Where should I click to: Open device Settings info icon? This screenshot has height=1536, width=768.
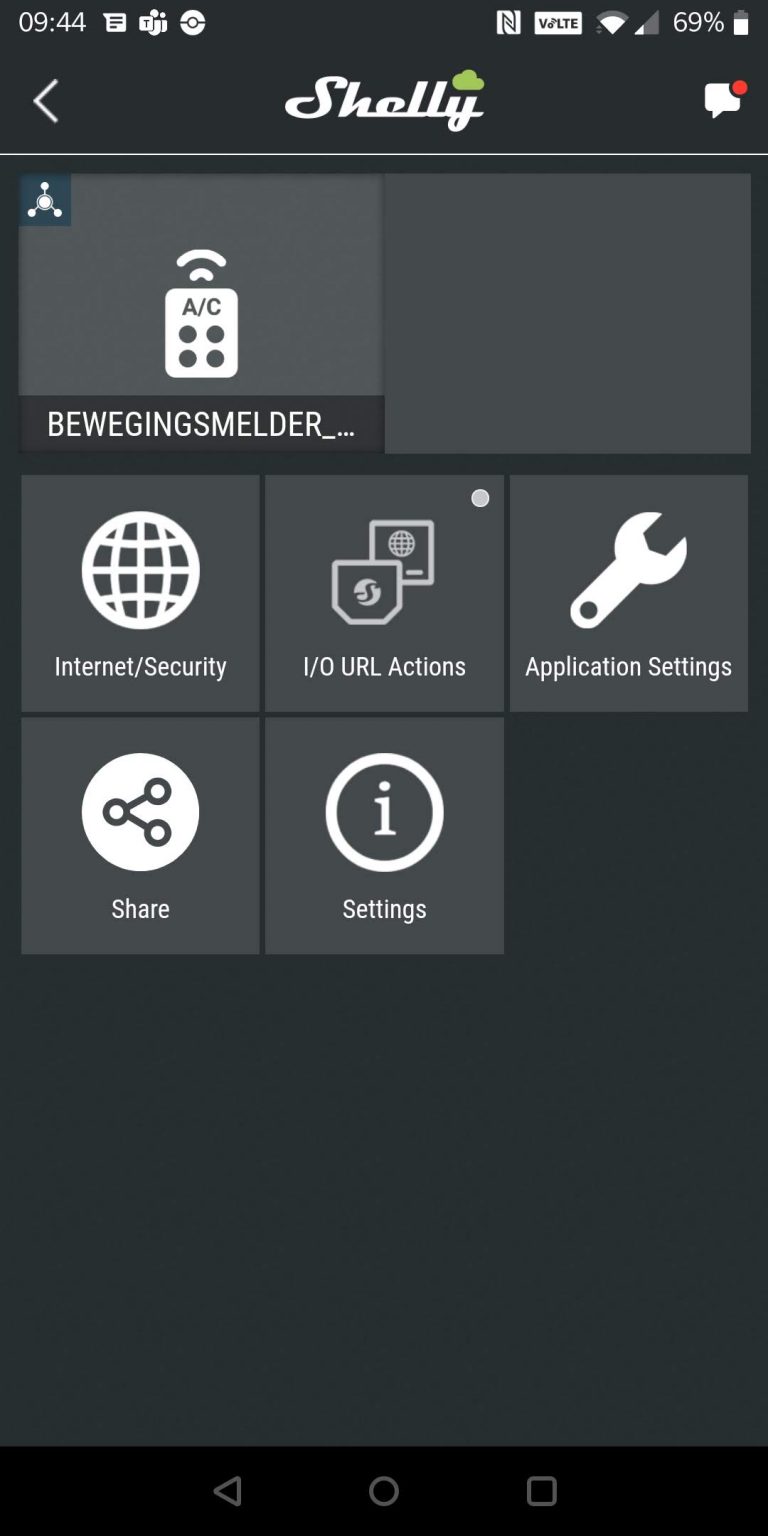pos(384,812)
